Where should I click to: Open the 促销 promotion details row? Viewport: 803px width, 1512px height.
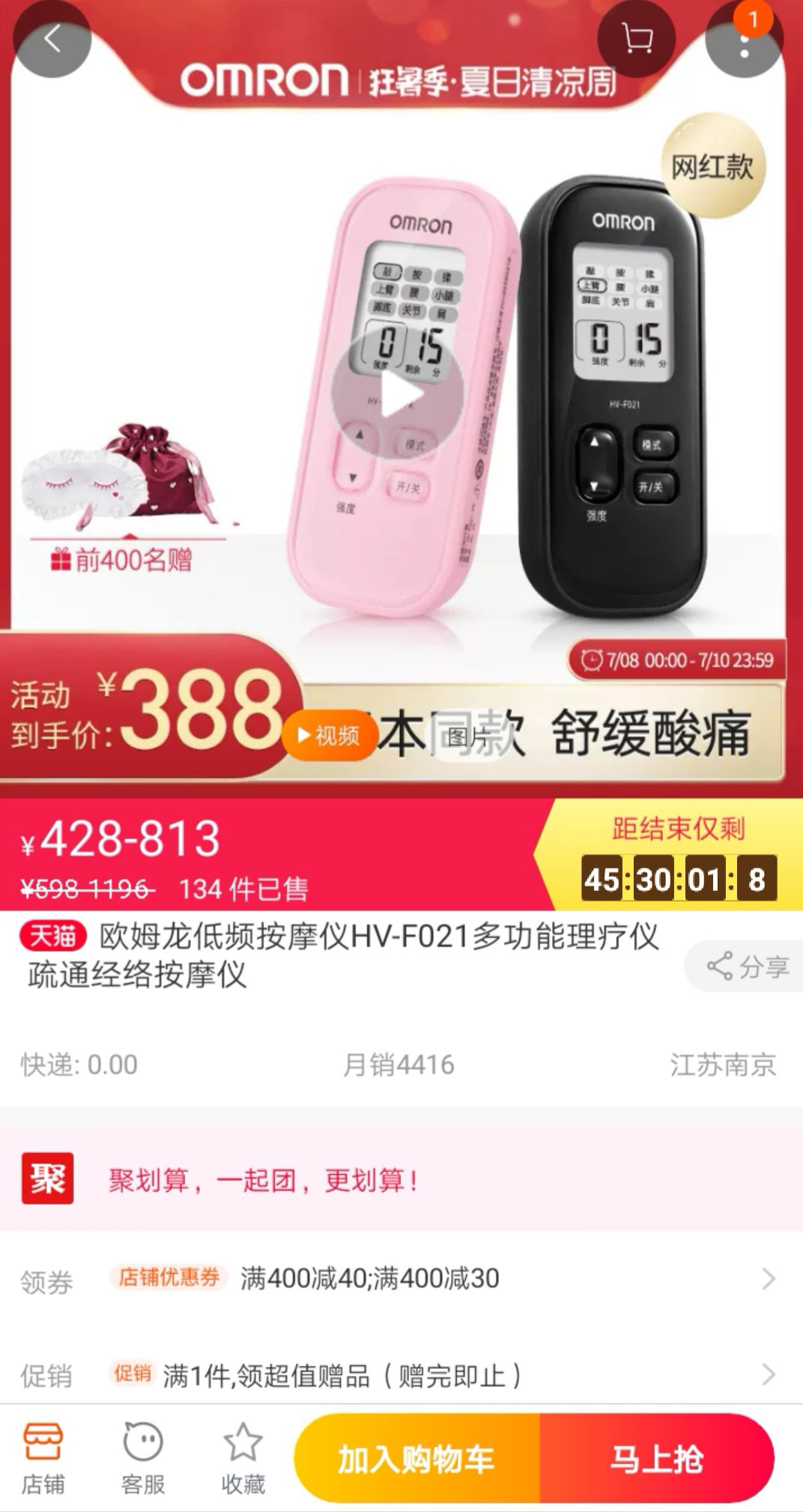(401, 1375)
